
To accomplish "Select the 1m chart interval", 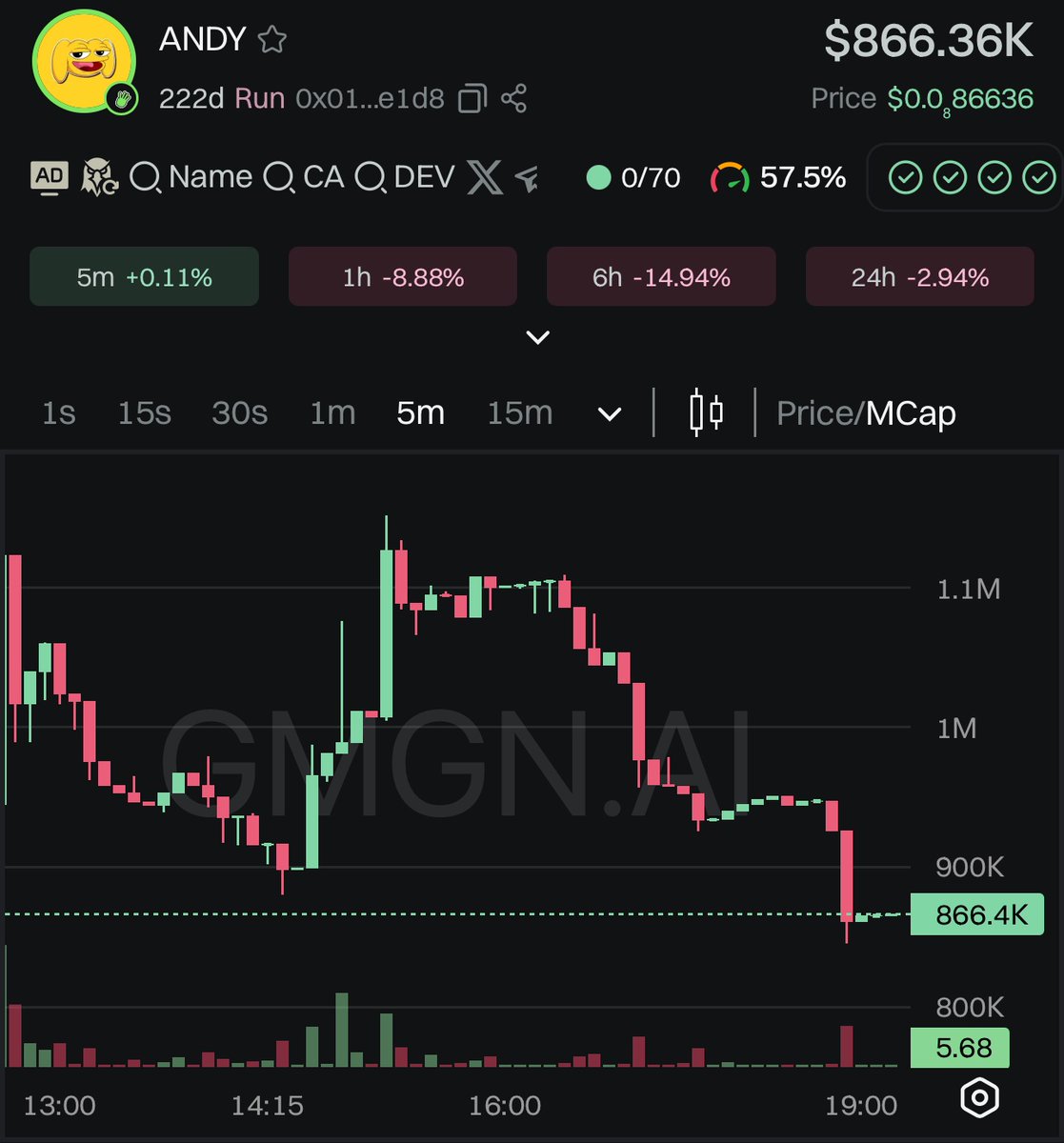I will coord(332,413).
